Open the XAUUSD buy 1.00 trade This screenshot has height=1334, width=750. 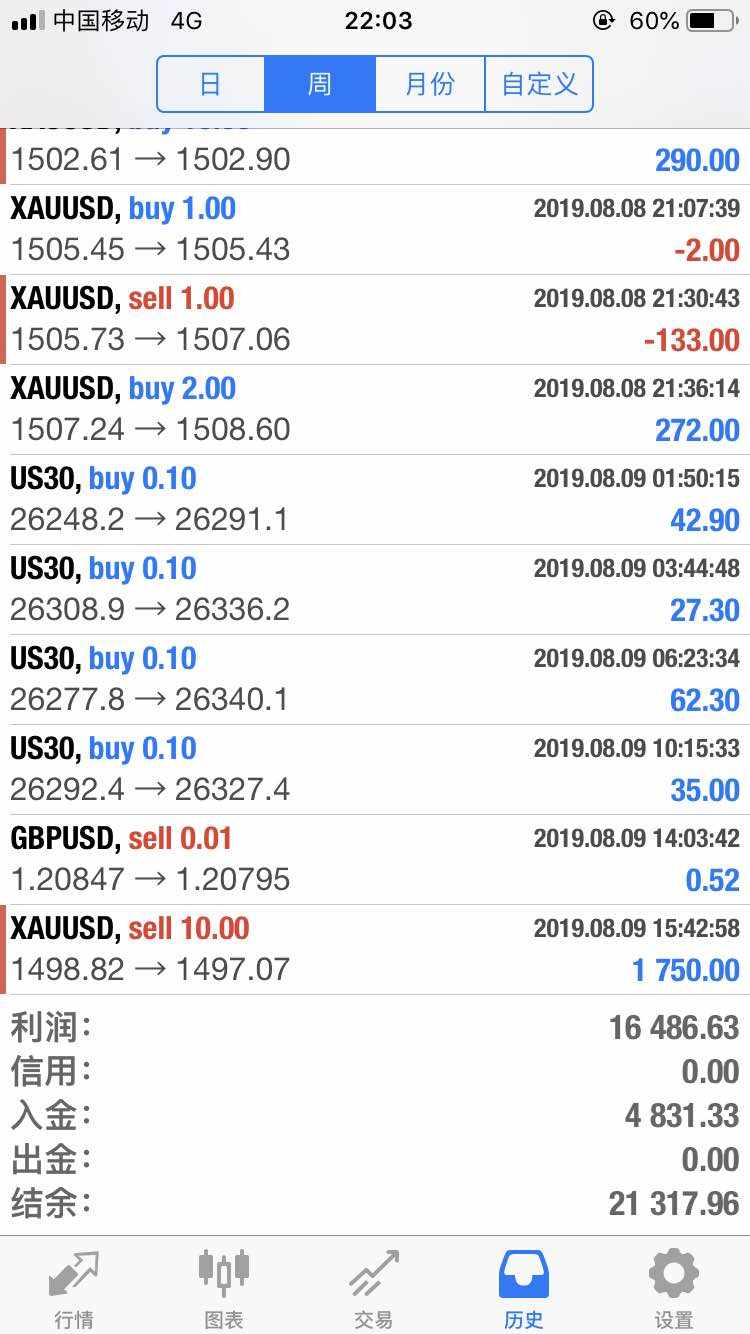[375, 229]
